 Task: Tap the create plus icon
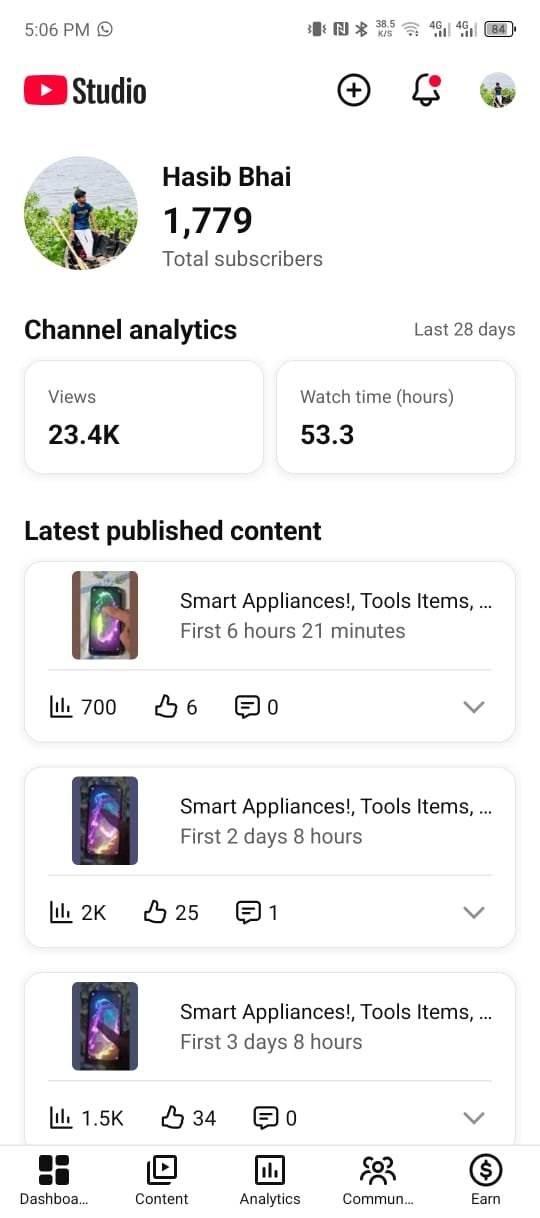[353, 90]
